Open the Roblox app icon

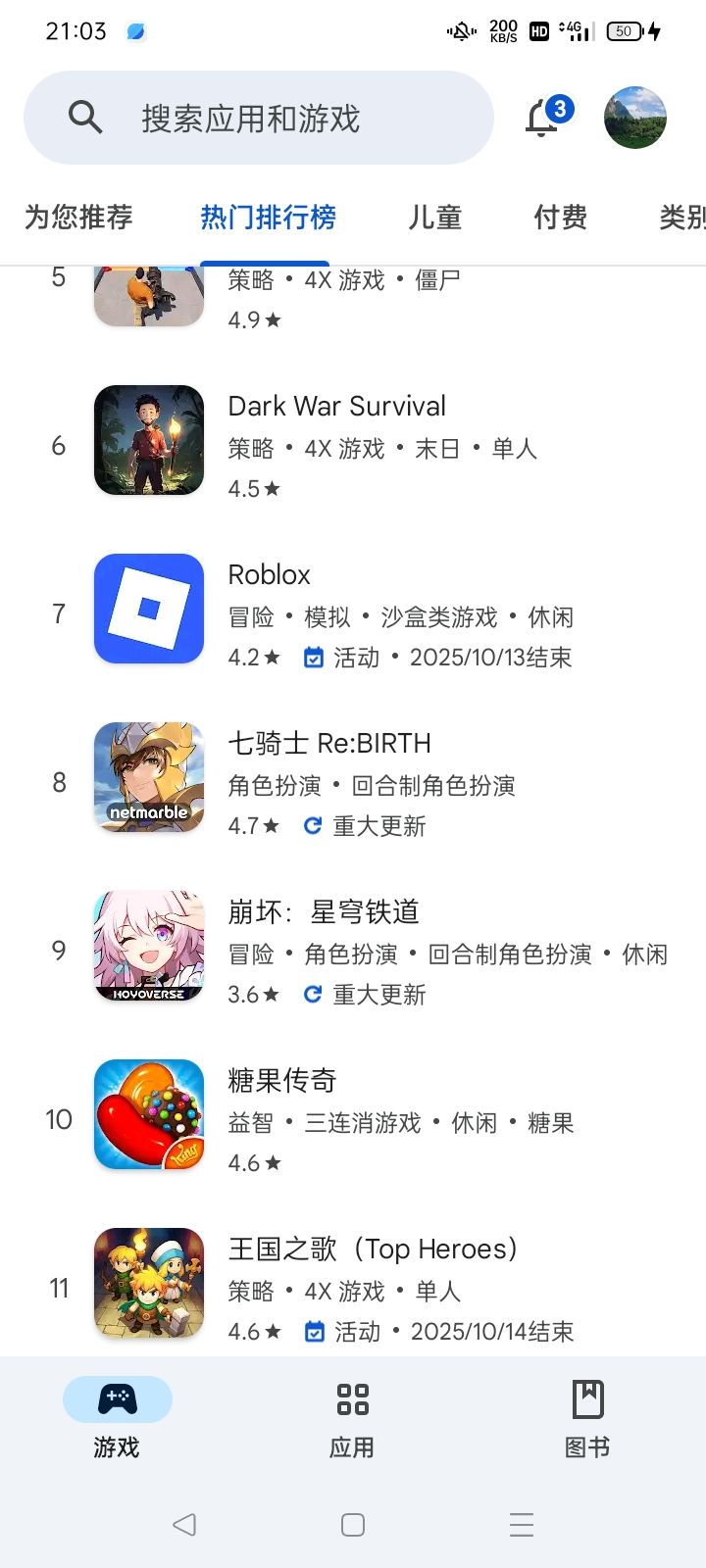[148, 609]
